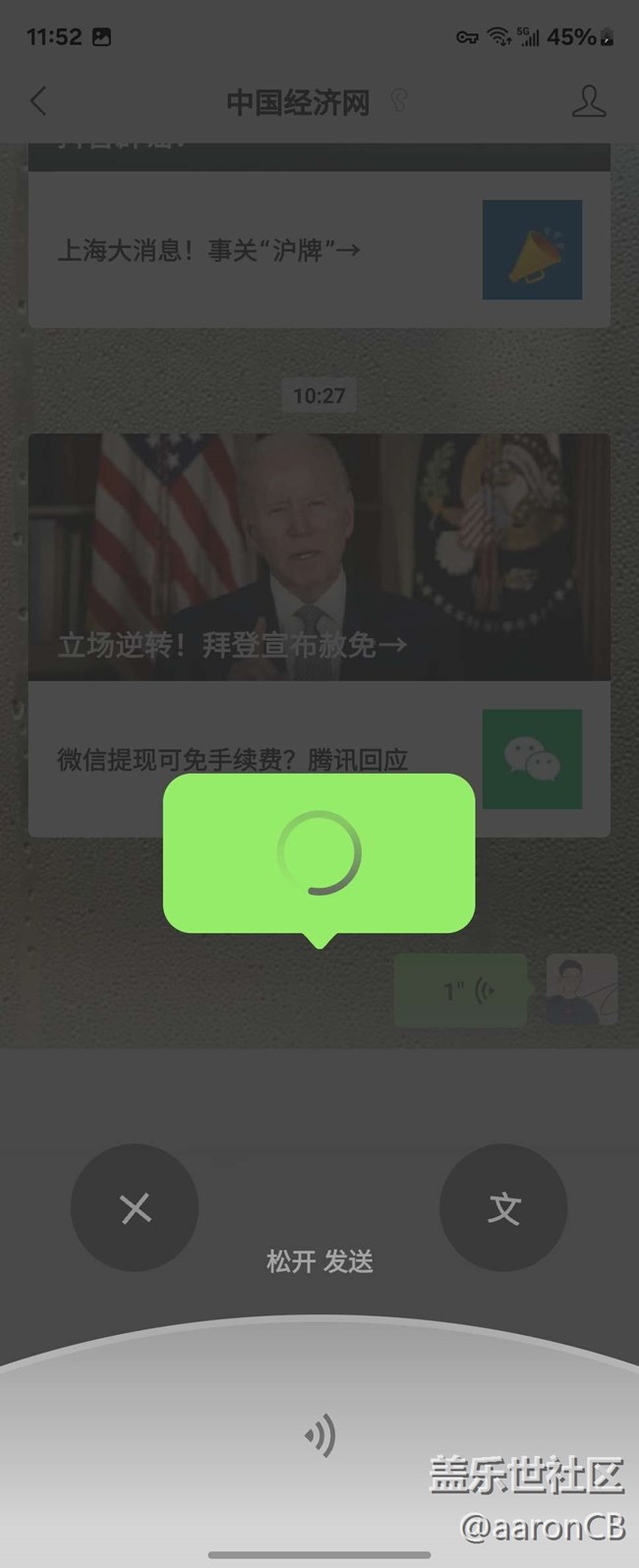The width and height of the screenshot is (639, 1568).
Task: Go back from the 中国经济网 chat
Action: (38, 100)
